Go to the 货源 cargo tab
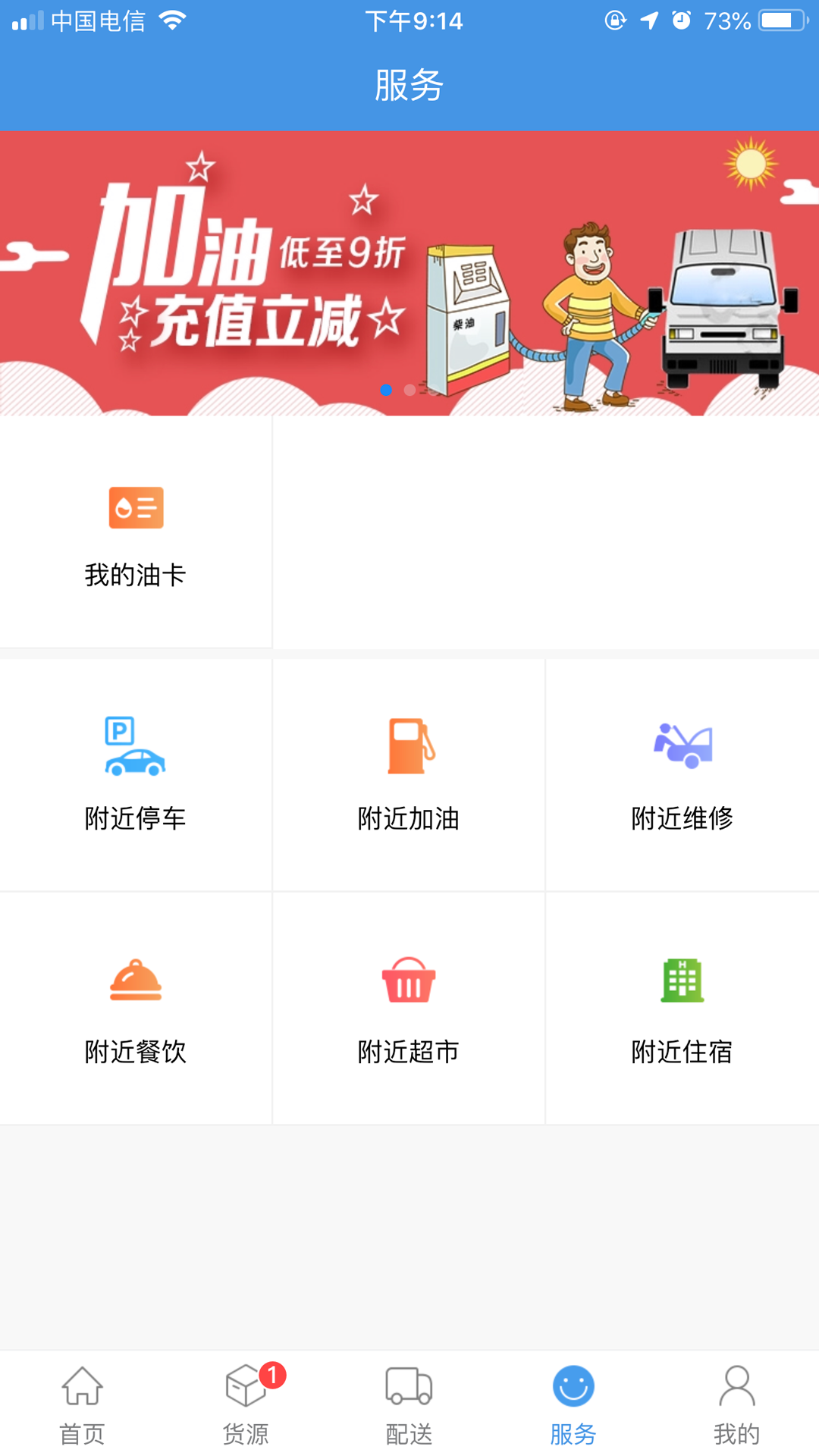 [x=246, y=1404]
